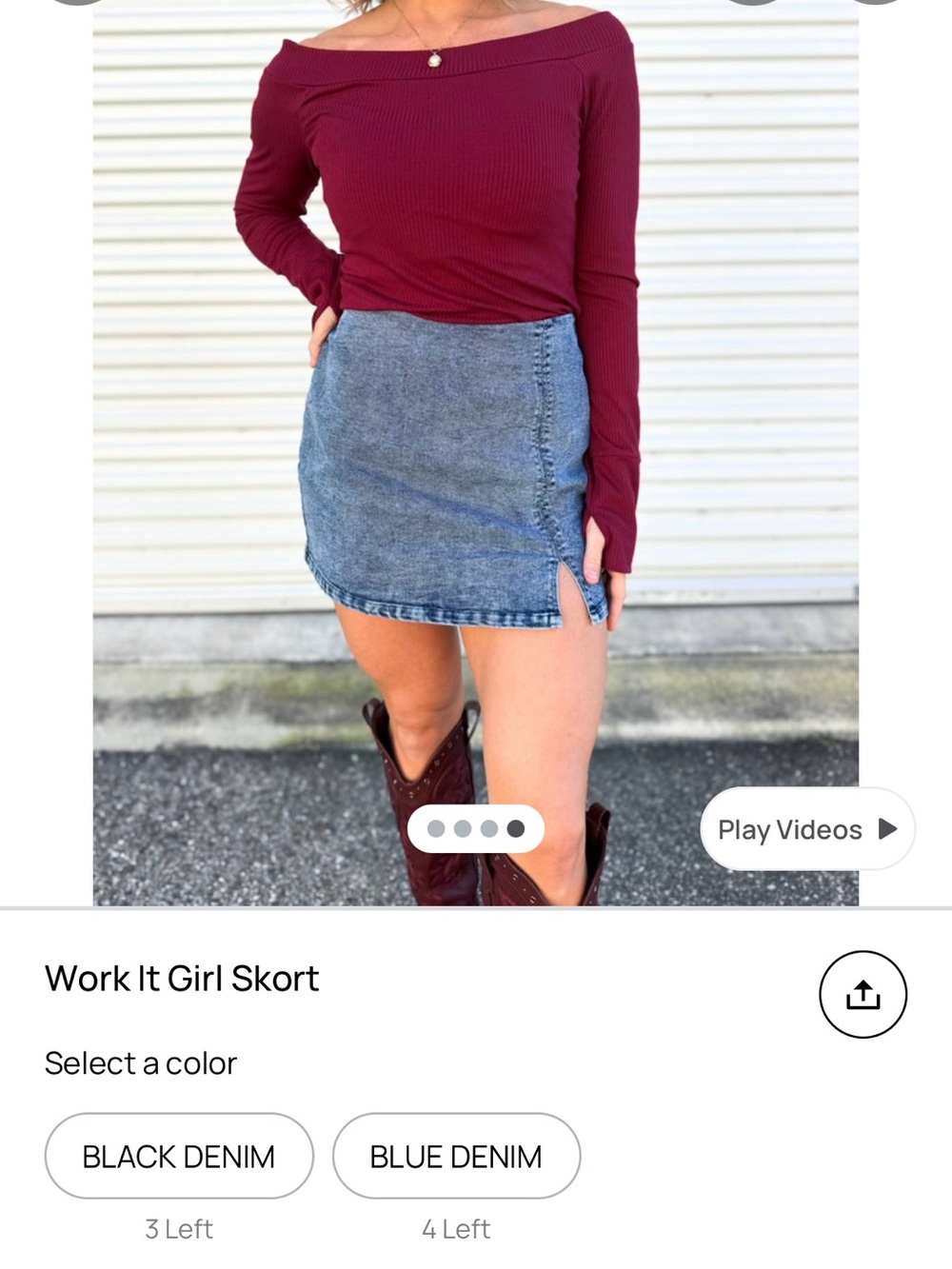Switch the color selection to BLACK DENIM
The image size is (952, 1269).
click(x=179, y=1156)
